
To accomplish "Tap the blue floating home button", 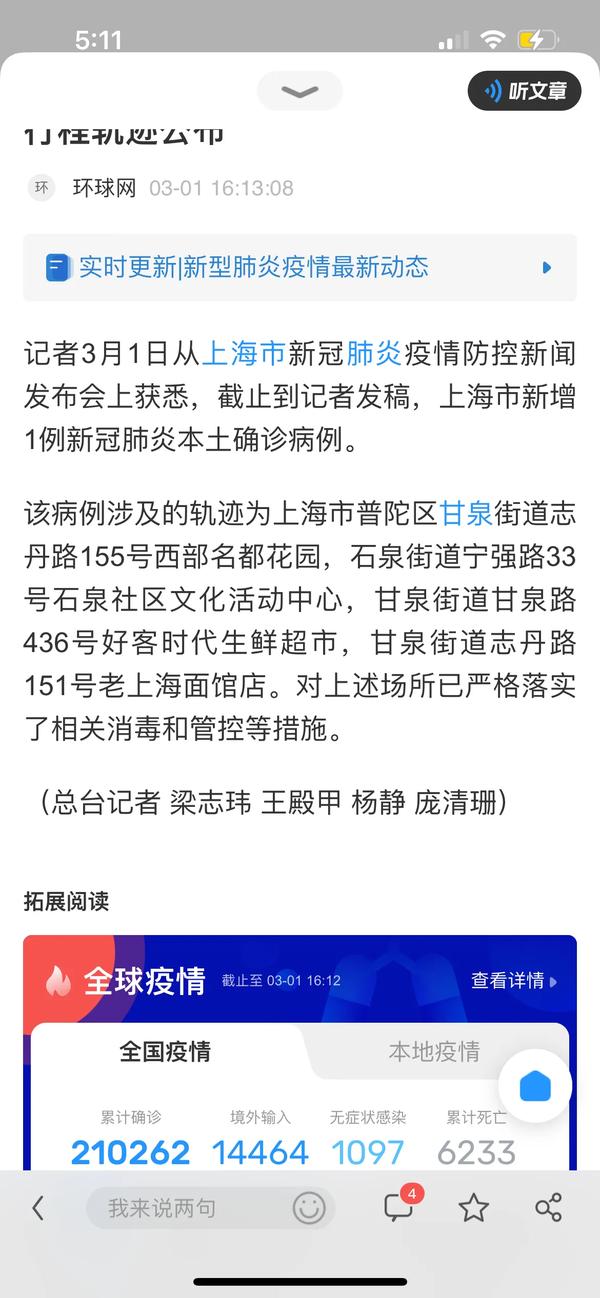I will click(535, 1085).
